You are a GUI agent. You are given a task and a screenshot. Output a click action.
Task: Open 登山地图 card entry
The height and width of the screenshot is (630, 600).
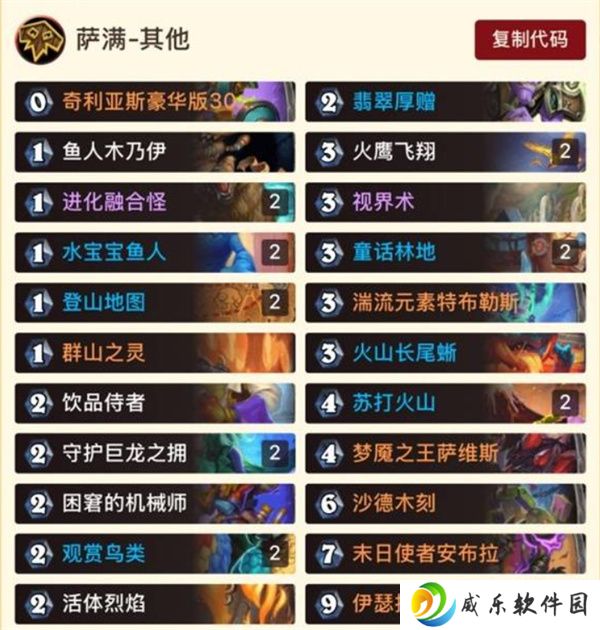[155, 302]
